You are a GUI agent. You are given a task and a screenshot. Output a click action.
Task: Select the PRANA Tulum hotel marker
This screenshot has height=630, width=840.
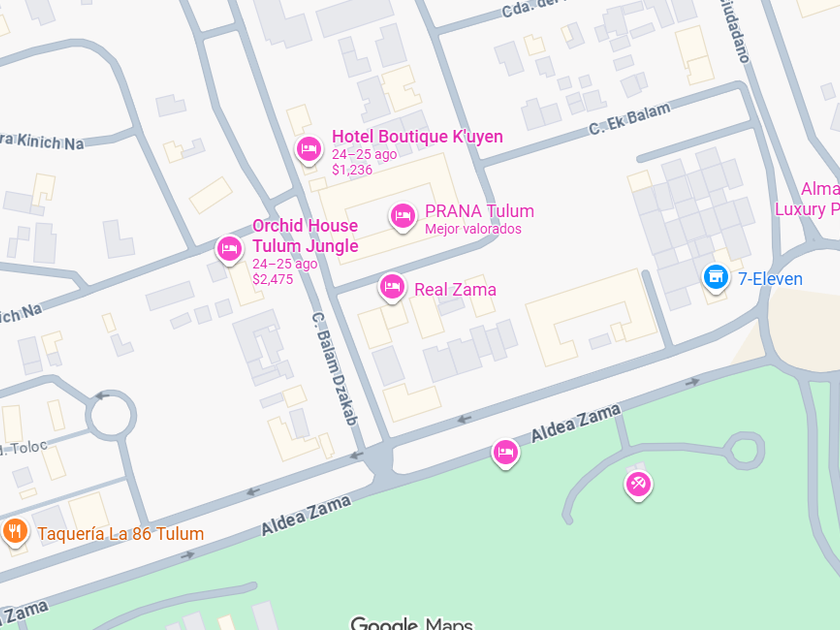pyautogui.click(x=402, y=216)
